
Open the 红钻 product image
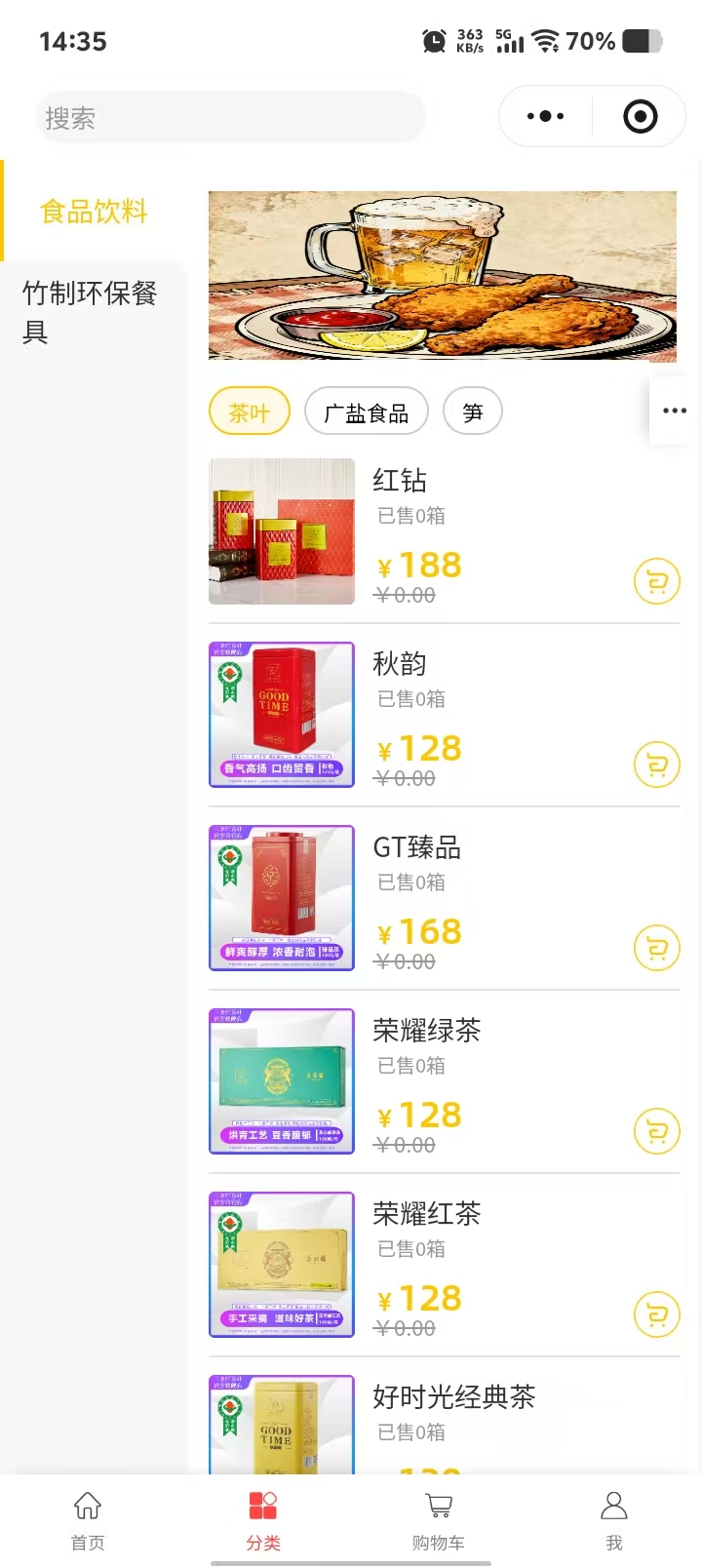(x=282, y=531)
